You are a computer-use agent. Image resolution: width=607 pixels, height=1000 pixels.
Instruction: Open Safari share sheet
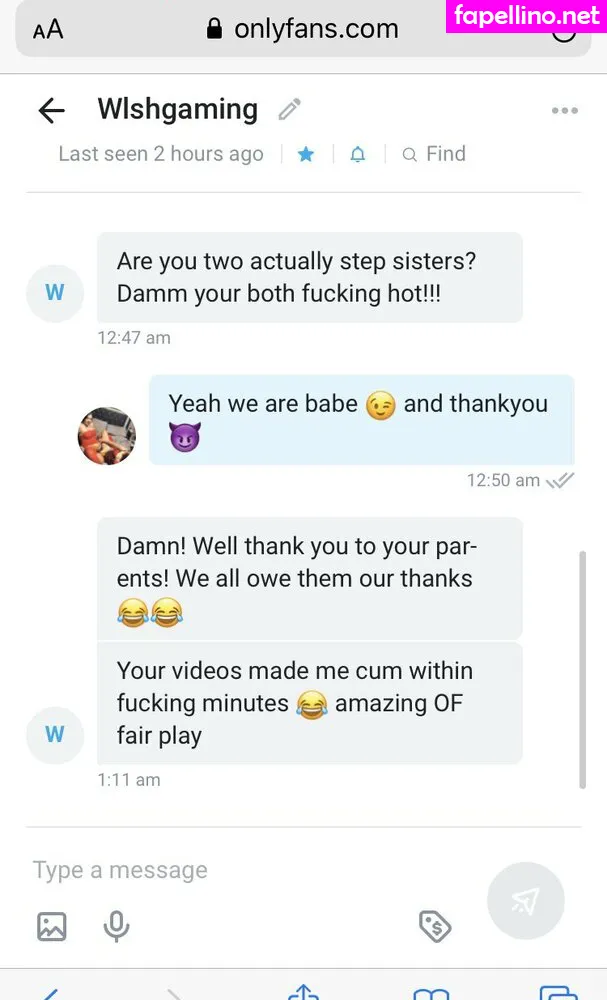(x=303, y=992)
